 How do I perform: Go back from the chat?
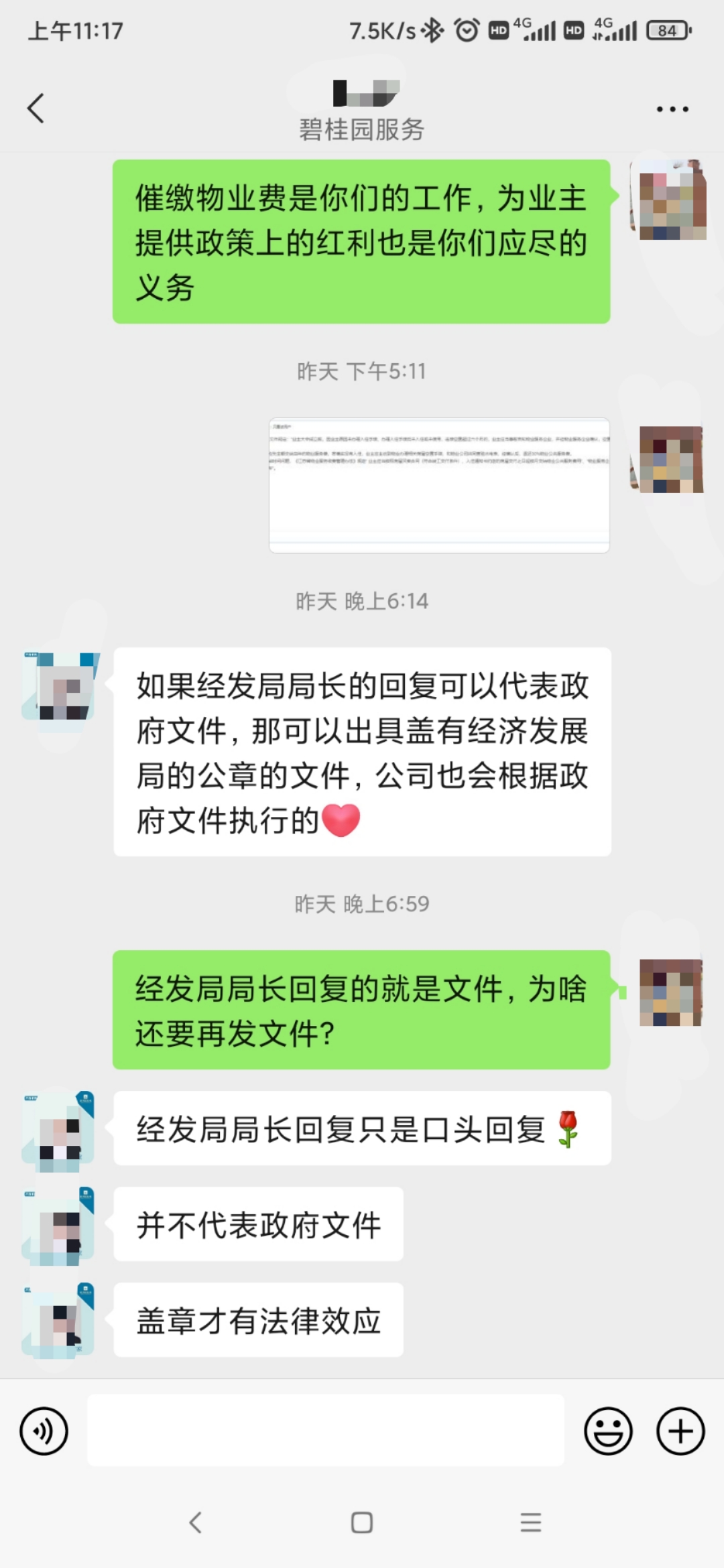[x=36, y=109]
